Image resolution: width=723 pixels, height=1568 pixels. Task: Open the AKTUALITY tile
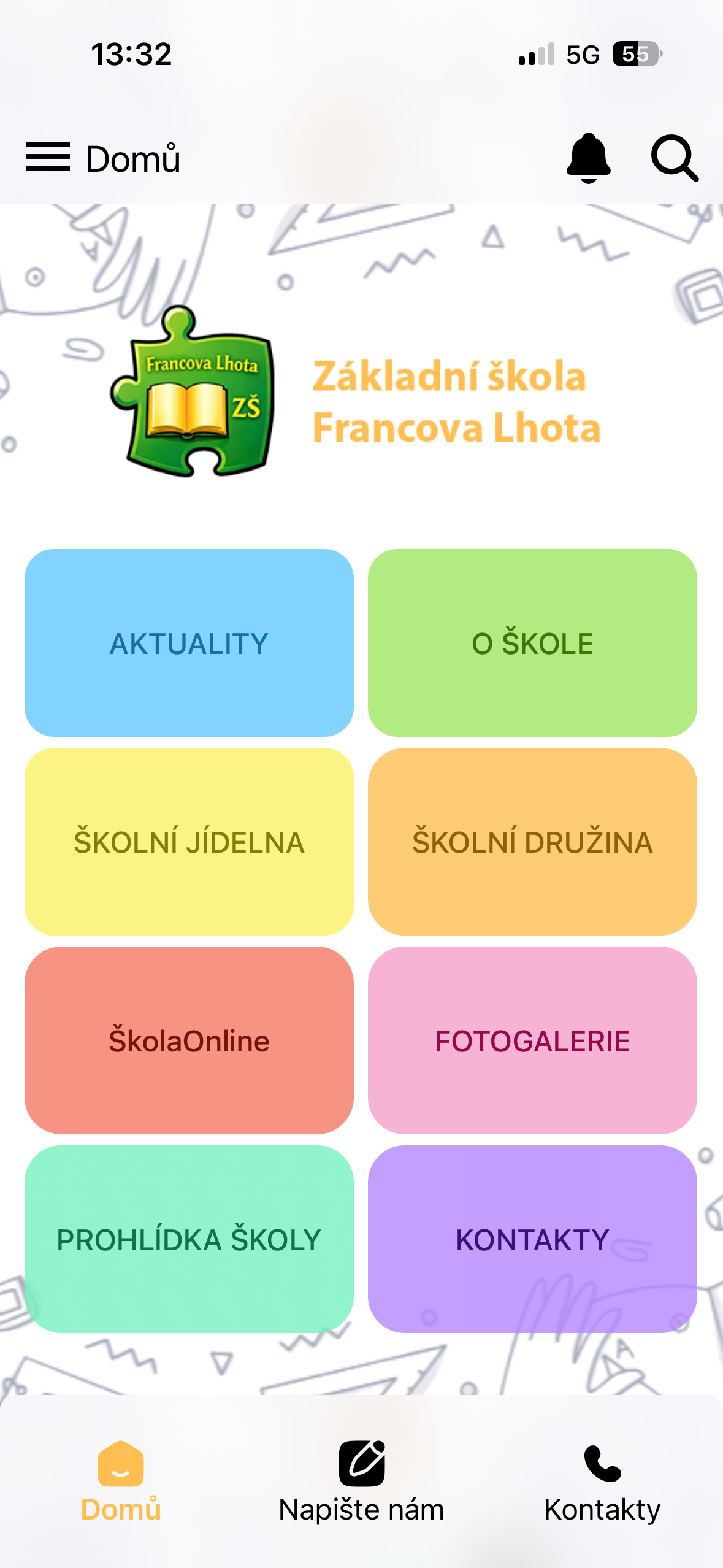click(189, 643)
